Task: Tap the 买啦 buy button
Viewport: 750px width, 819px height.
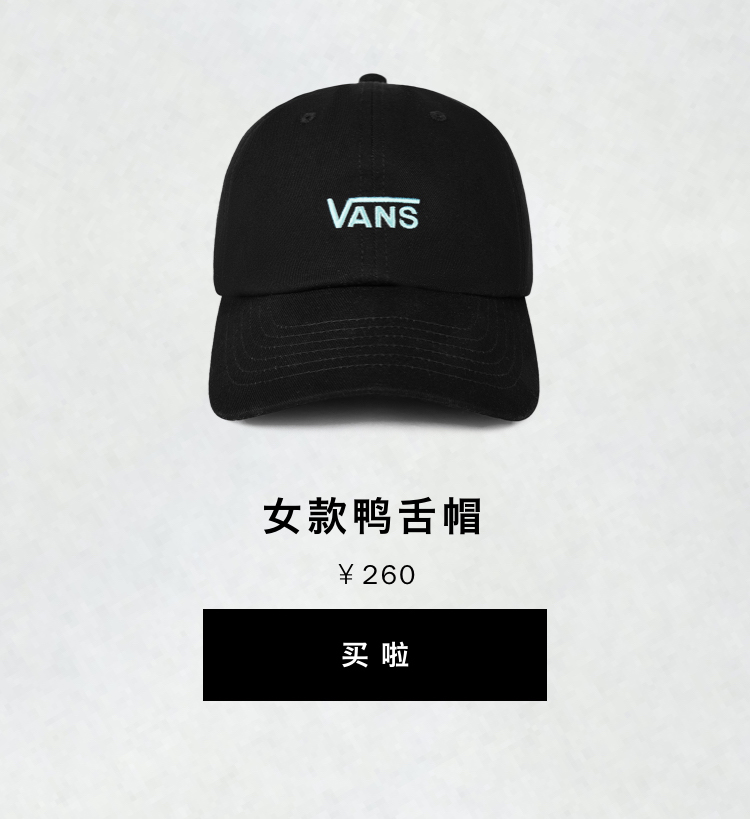Action: click(x=375, y=655)
